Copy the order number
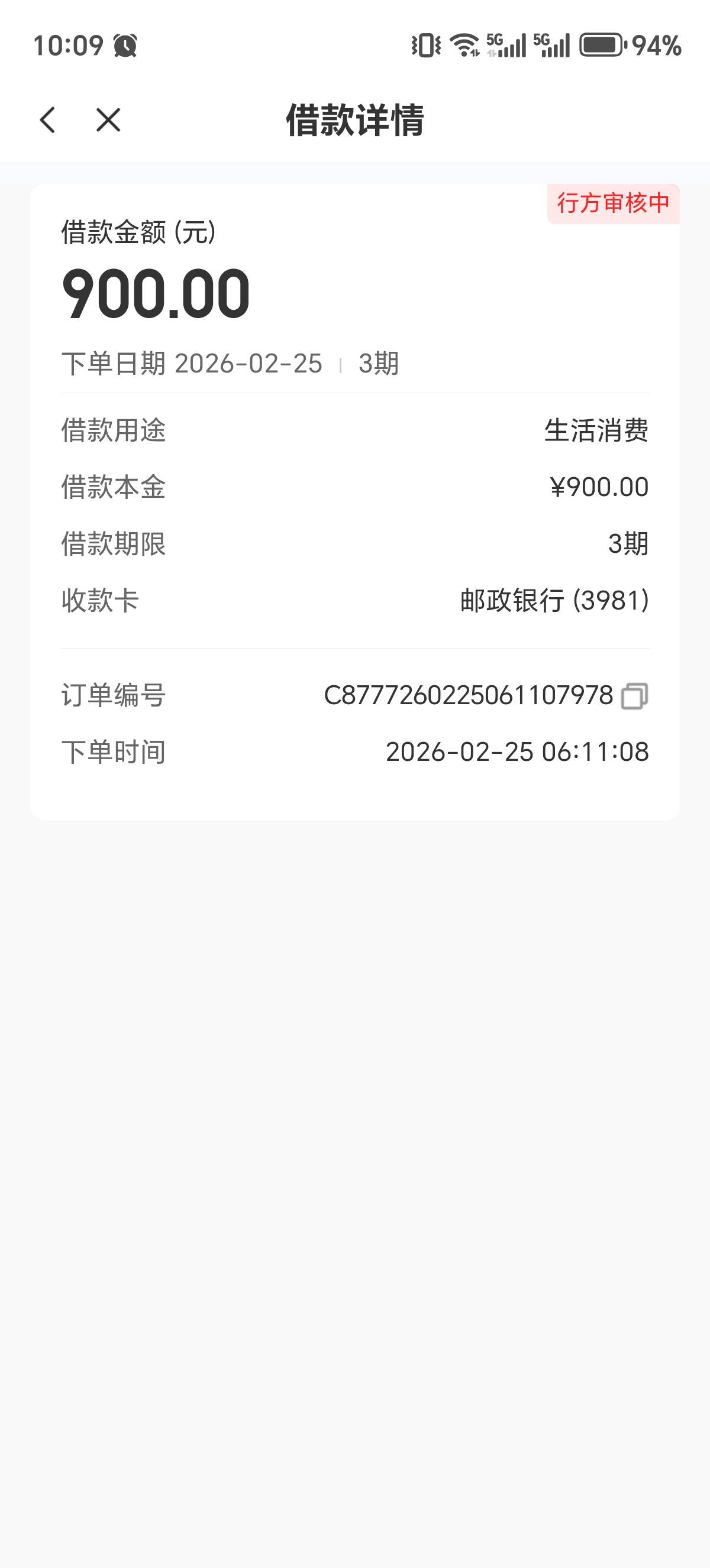Screen dimensions: 710x1568 634,696
